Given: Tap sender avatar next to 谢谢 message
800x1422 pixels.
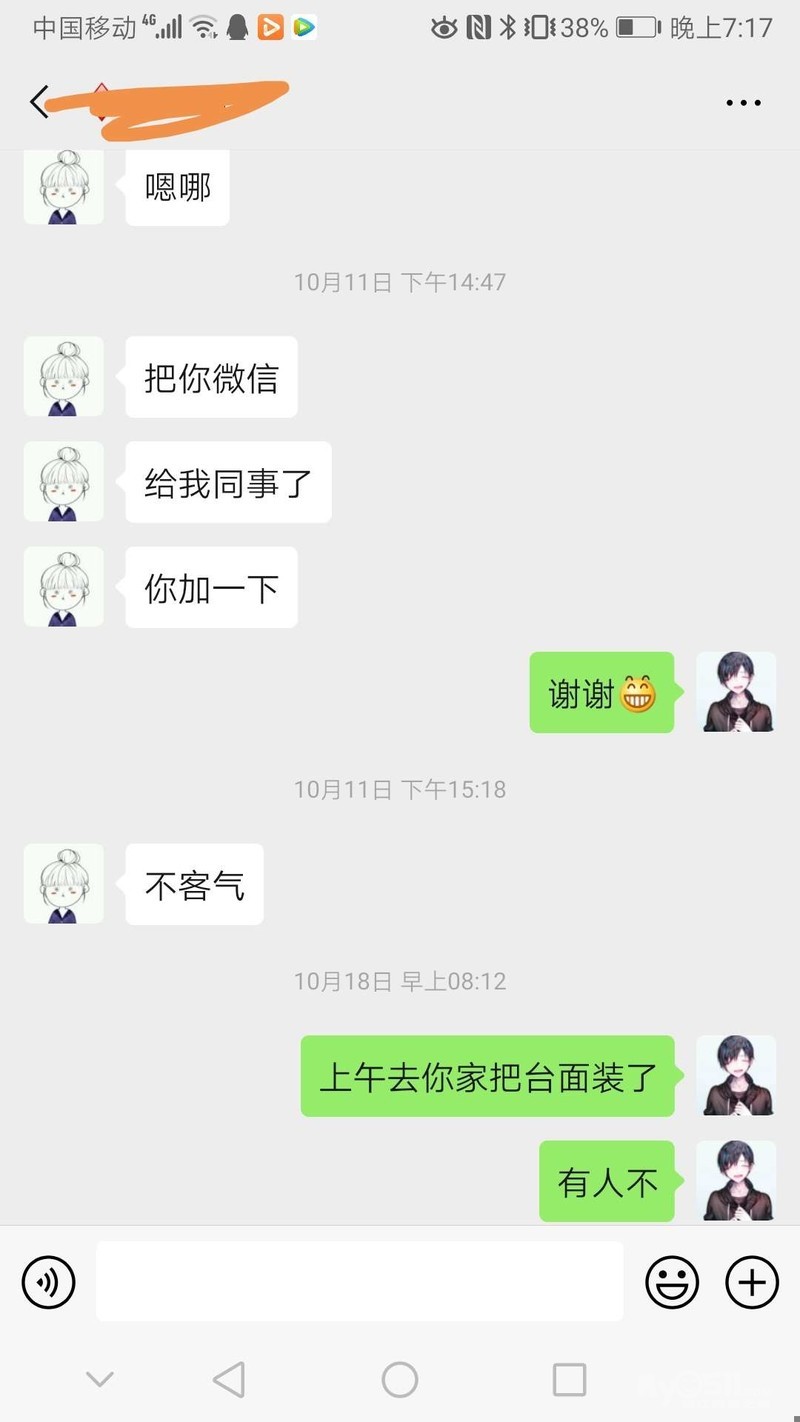Looking at the screenshot, I should coord(736,692).
